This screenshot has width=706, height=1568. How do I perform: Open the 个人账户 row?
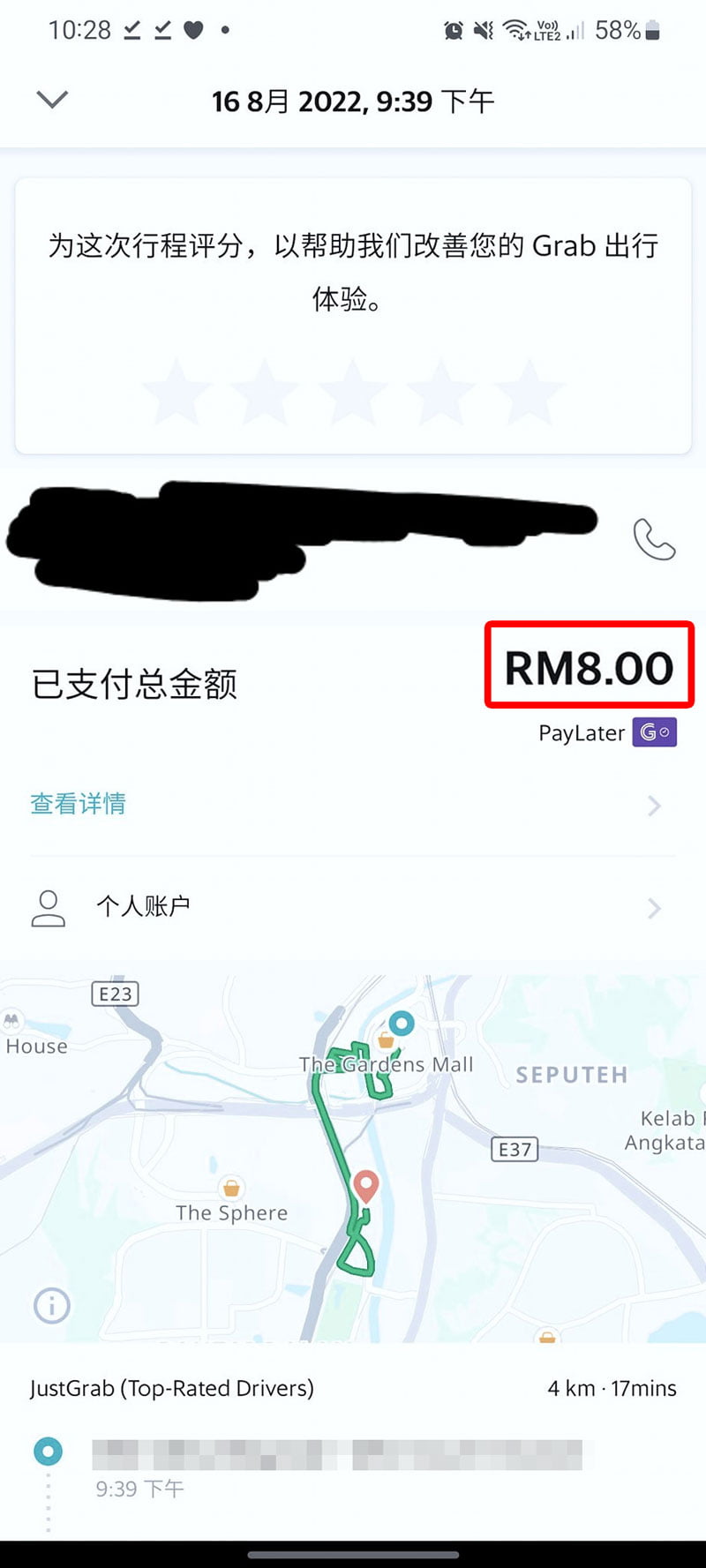click(353, 907)
